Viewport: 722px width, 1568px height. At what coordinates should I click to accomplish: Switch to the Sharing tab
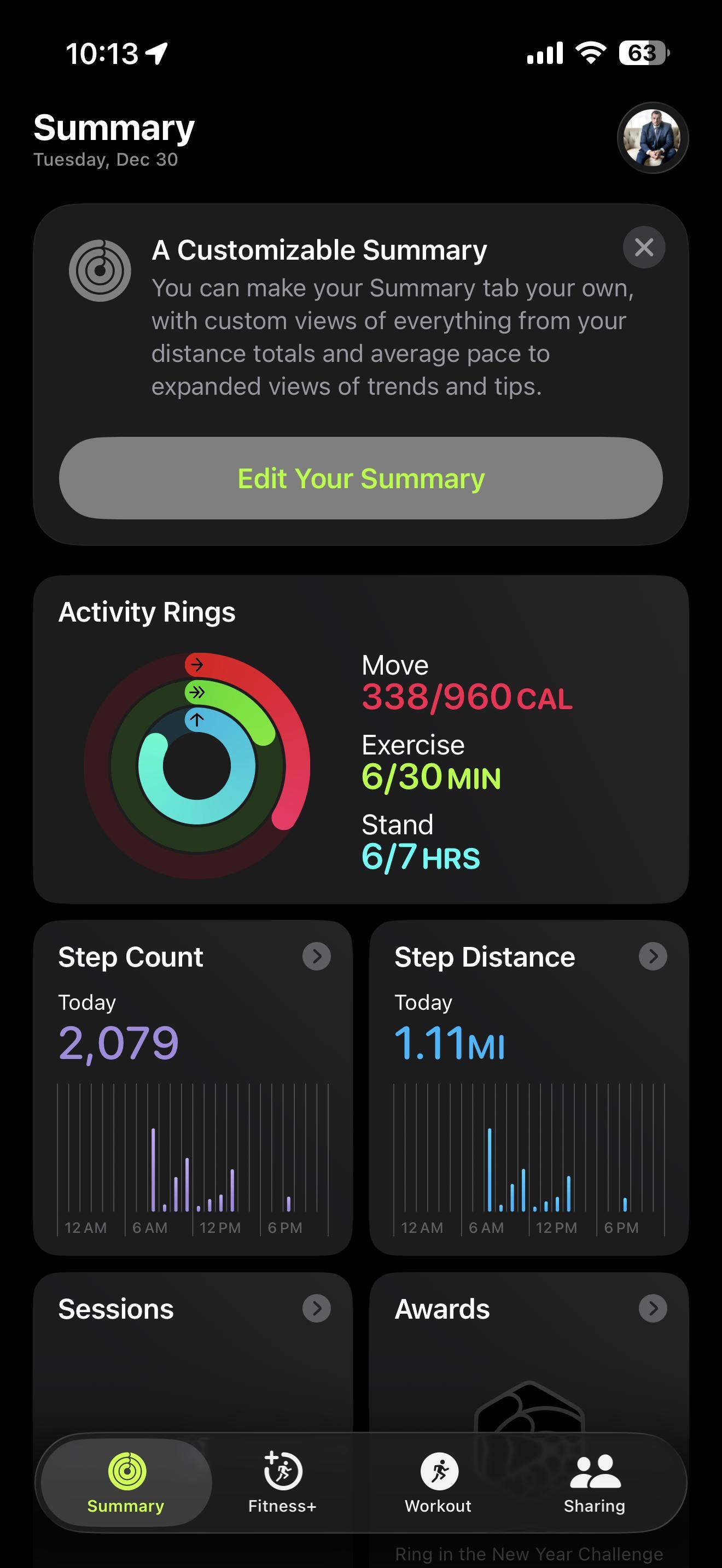point(594,1483)
